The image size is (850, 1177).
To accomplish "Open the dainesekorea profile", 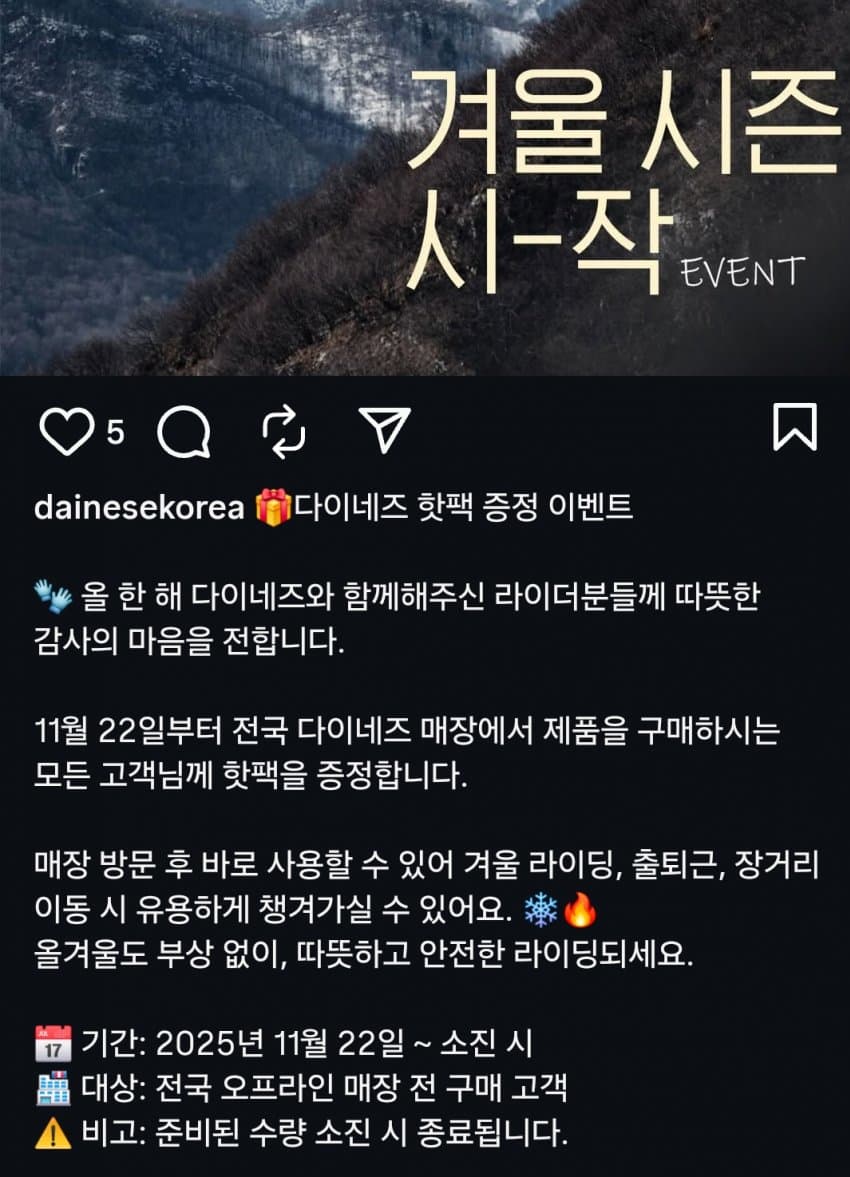I will 139,508.
